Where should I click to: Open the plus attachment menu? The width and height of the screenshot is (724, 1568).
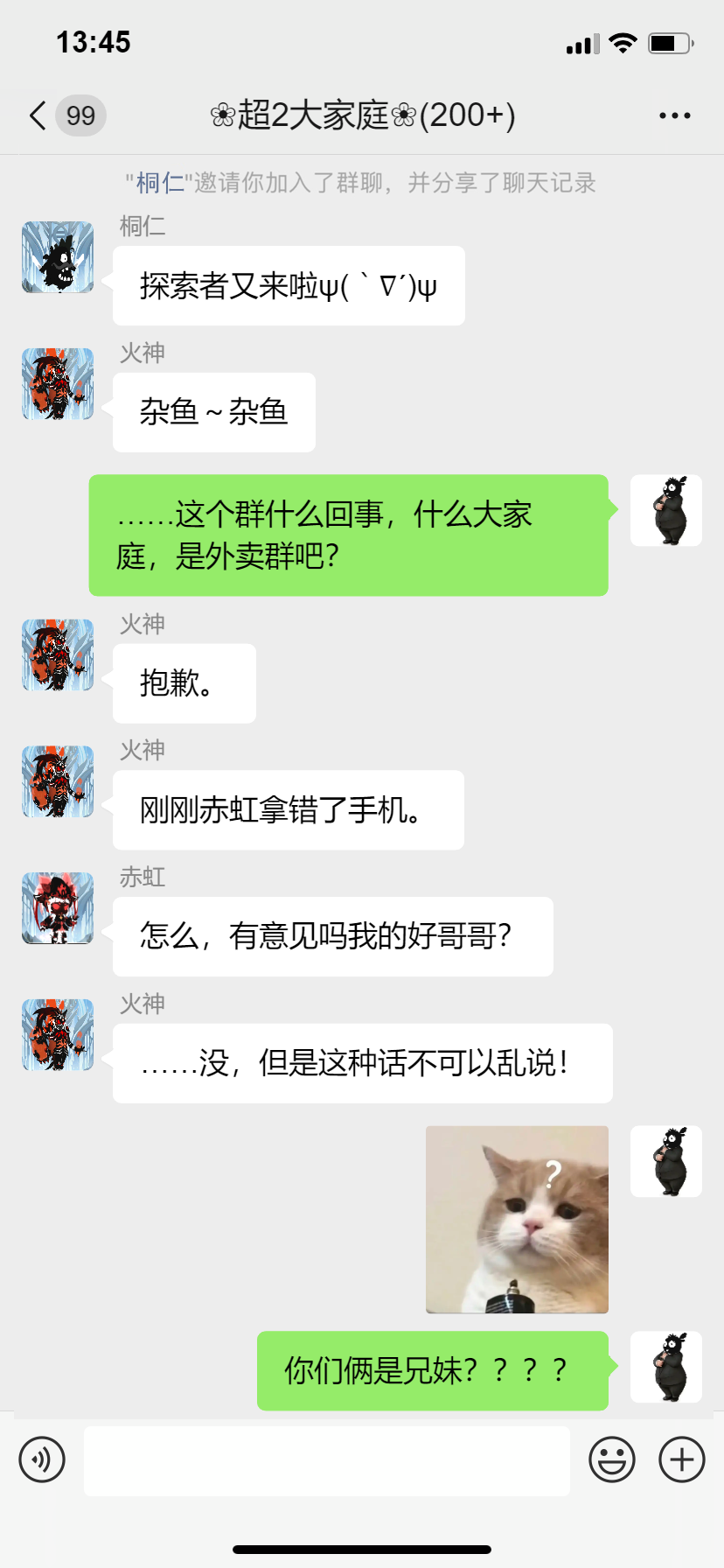(682, 1459)
